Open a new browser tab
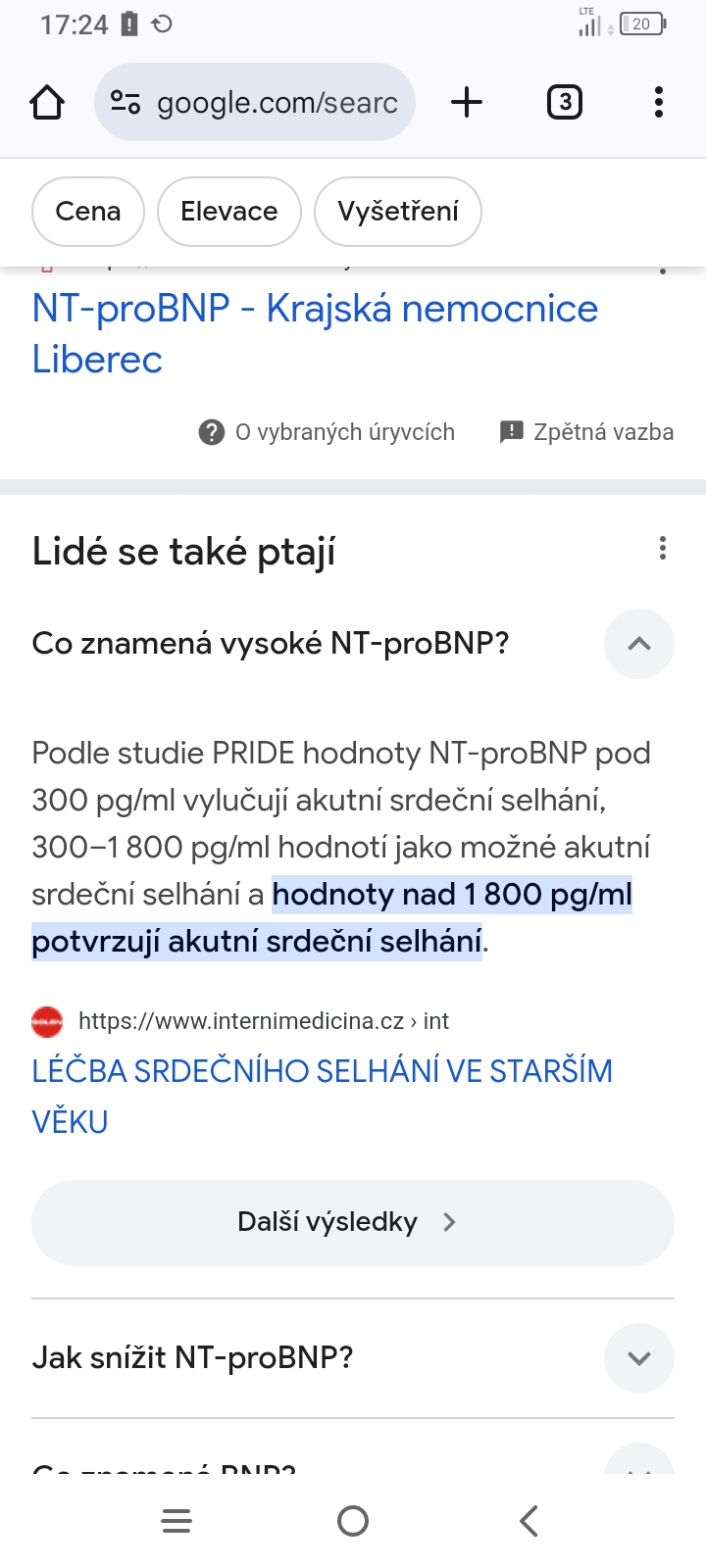The width and height of the screenshot is (706, 1568). point(467,102)
